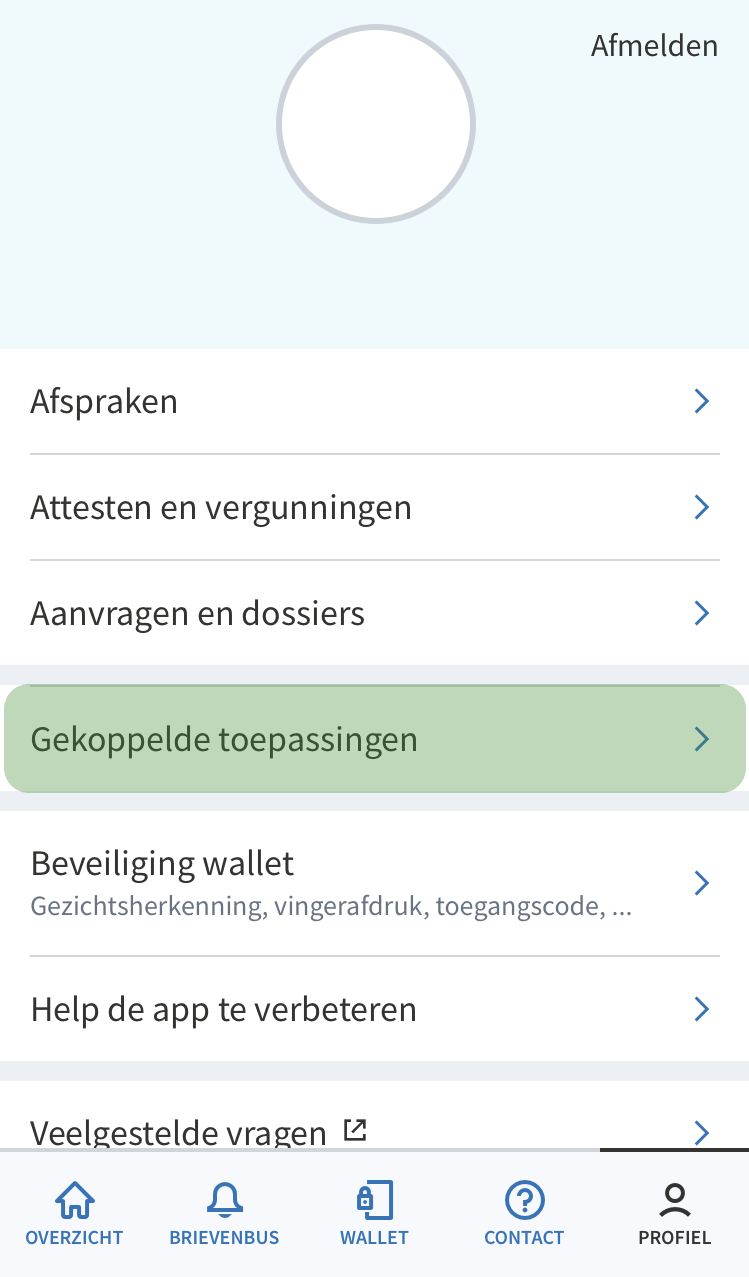Switch to the Contact tab
Viewport: 749px width, 1277px height.
(524, 1213)
